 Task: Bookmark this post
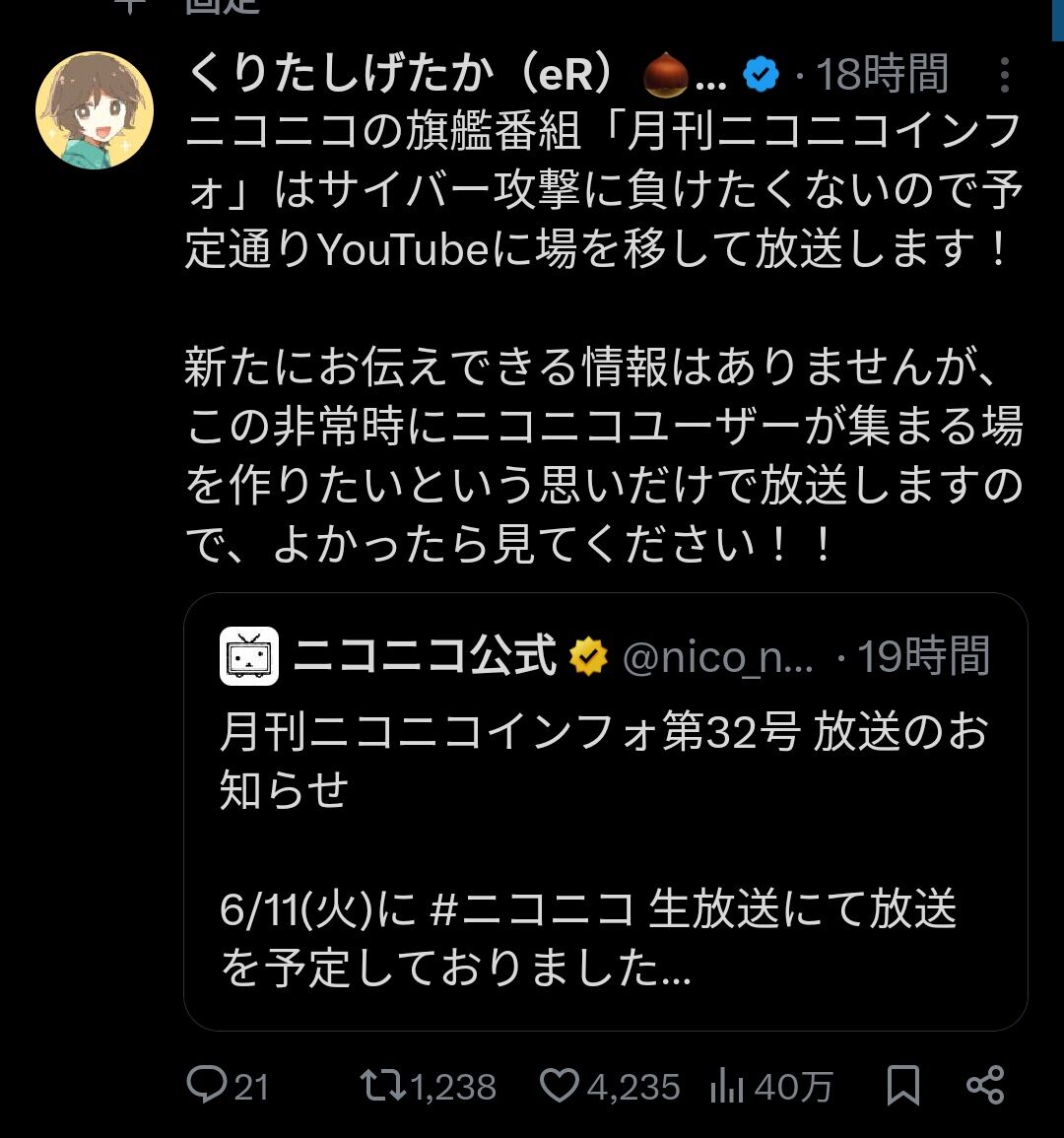[x=902, y=1086]
